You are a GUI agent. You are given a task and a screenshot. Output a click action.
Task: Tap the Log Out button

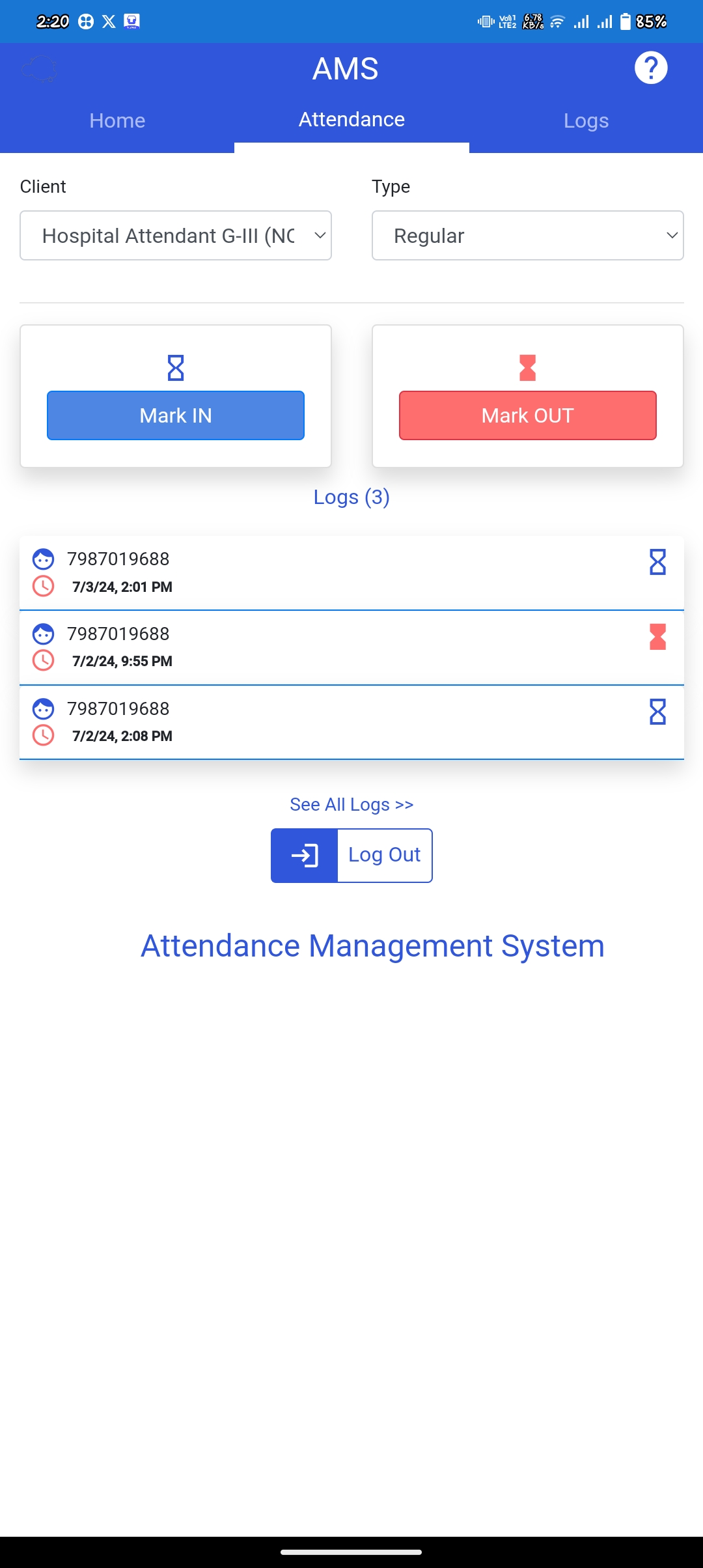pos(351,856)
